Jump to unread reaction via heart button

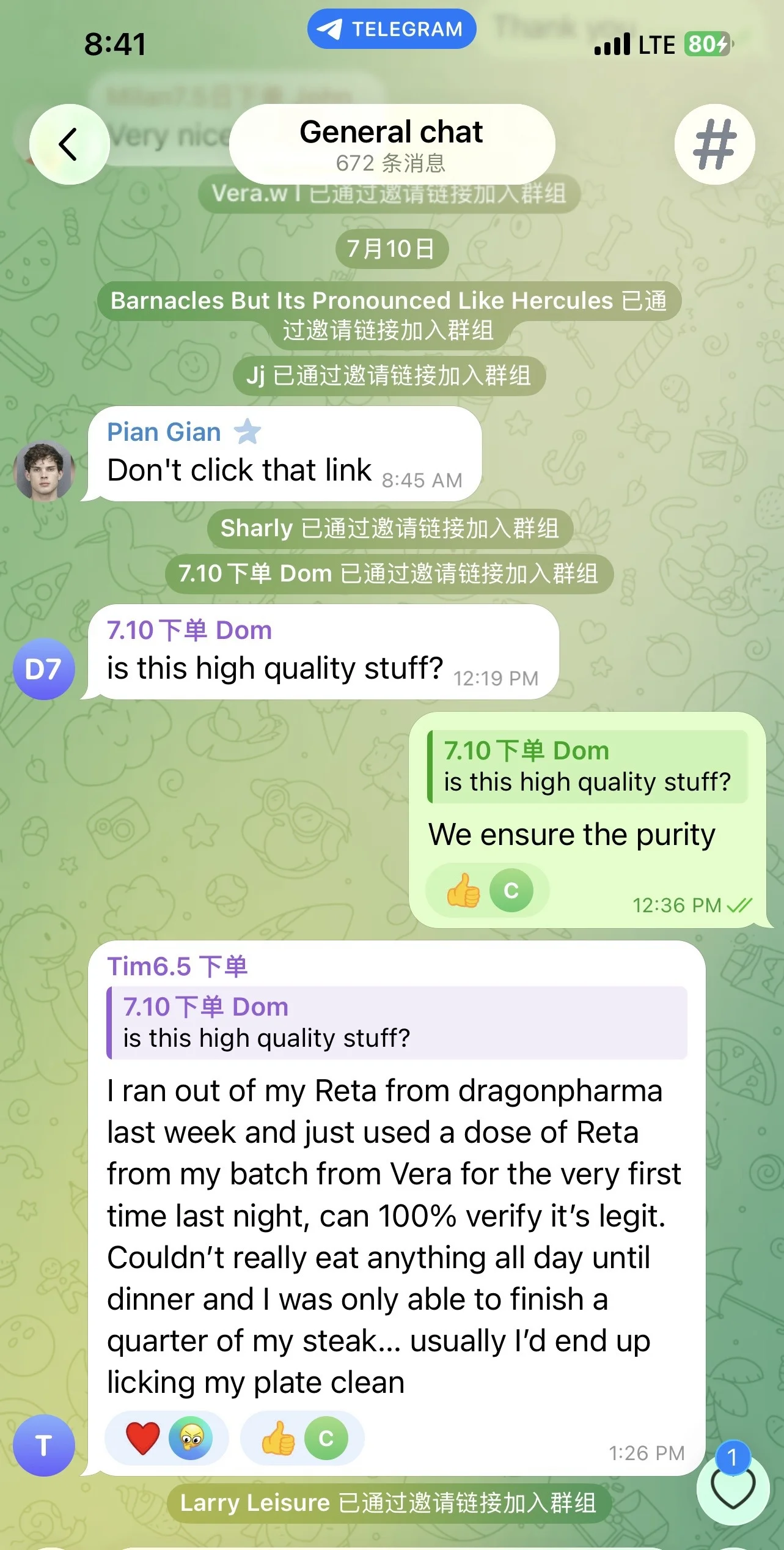pos(733,1488)
